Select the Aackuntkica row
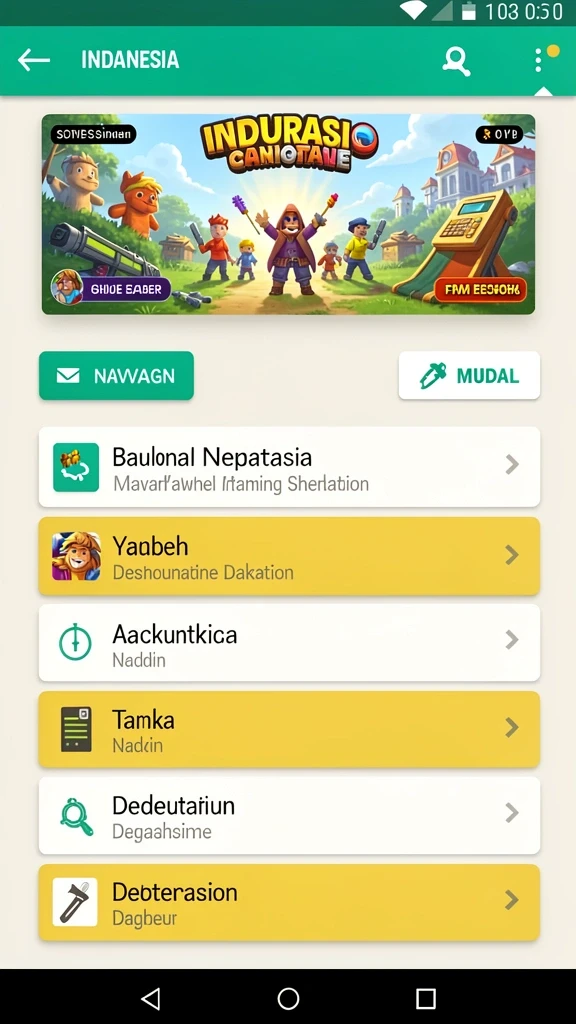576x1024 pixels. pyautogui.click(x=289, y=643)
